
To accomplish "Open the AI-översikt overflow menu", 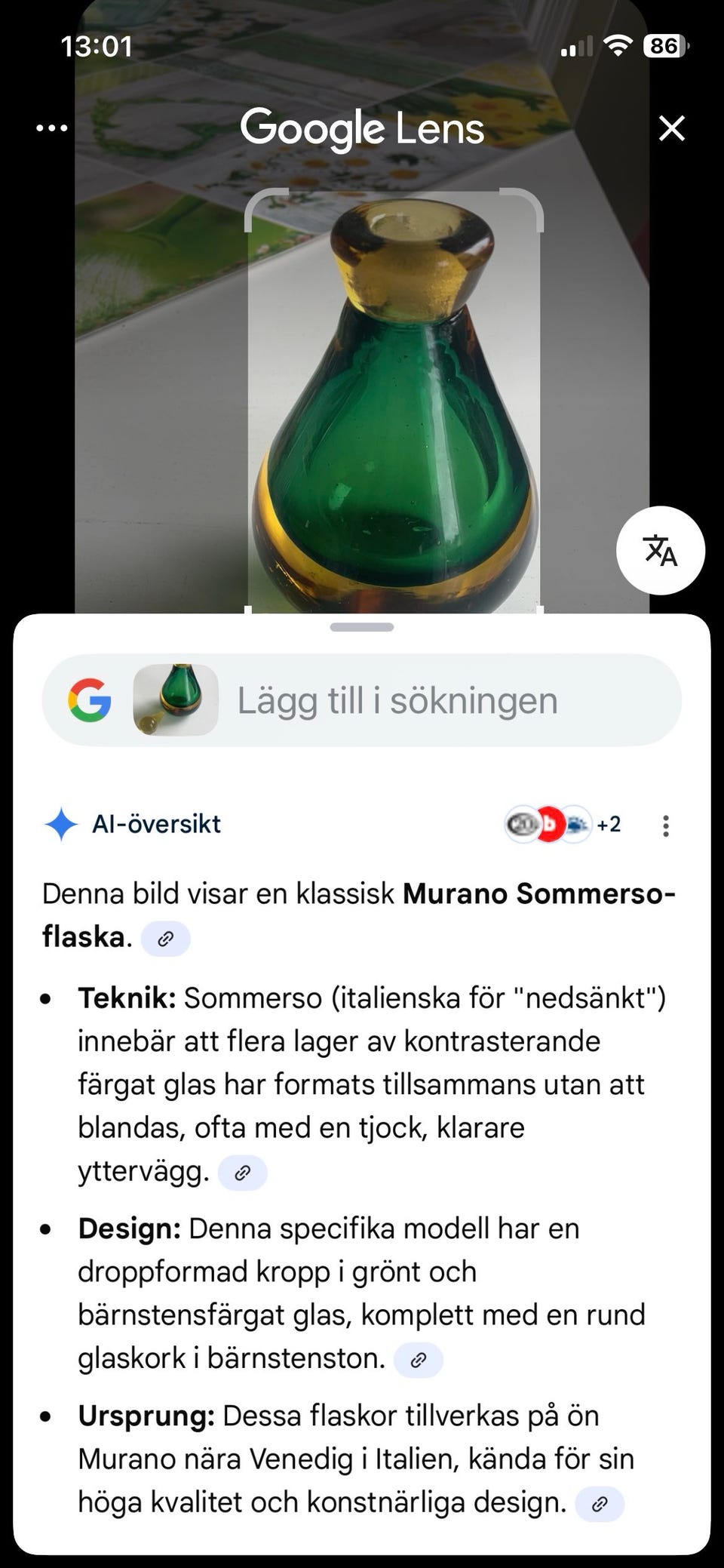I will tap(666, 826).
